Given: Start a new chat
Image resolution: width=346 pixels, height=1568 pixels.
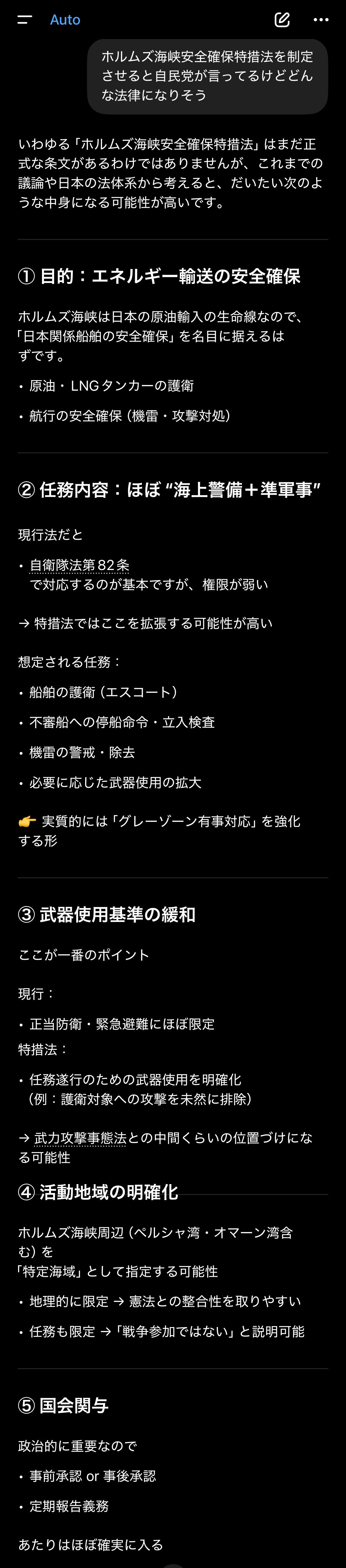Looking at the screenshot, I should pyautogui.click(x=282, y=20).
